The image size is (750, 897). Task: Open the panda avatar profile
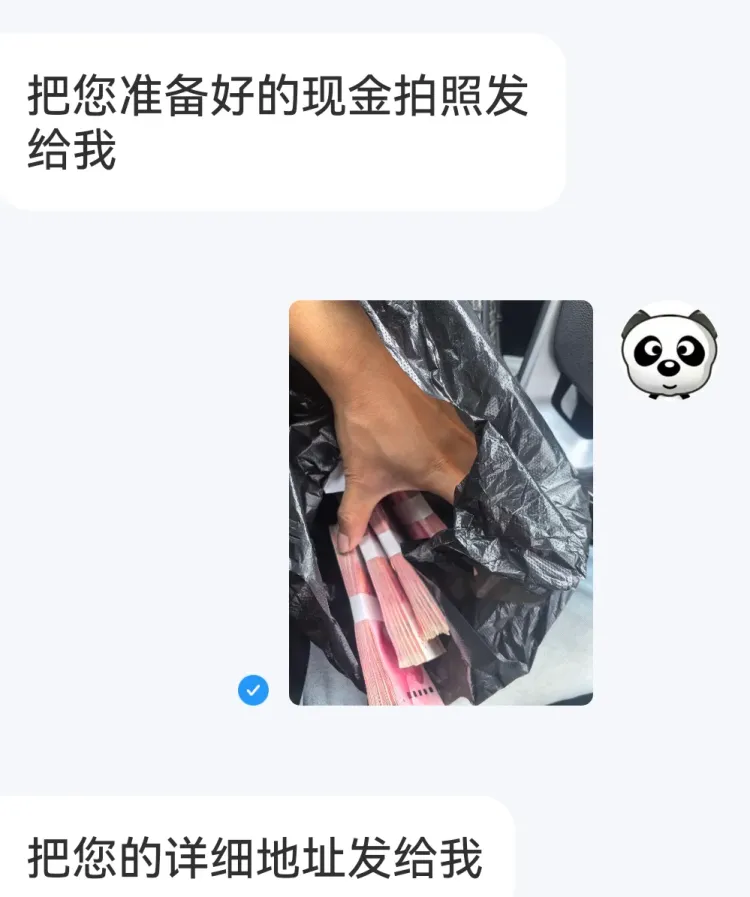click(669, 352)
